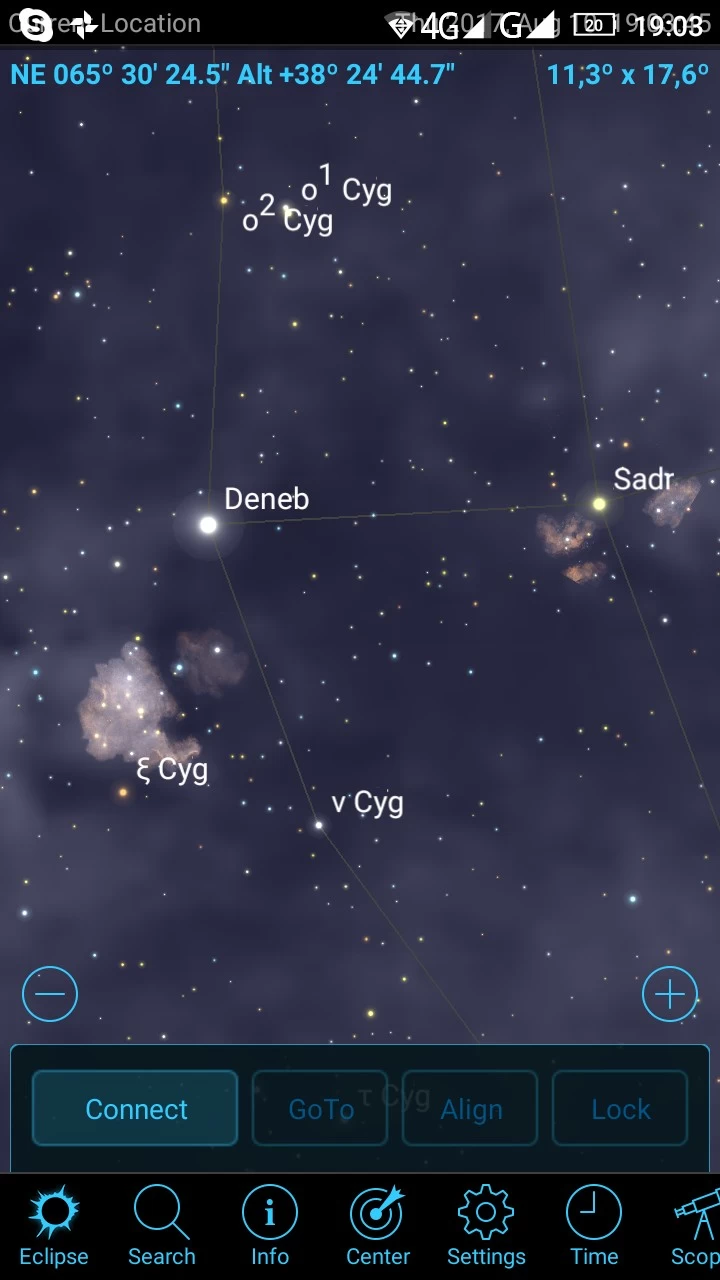Open the Settings gear
This screenshot has width=720, height=1280.
486,1226
